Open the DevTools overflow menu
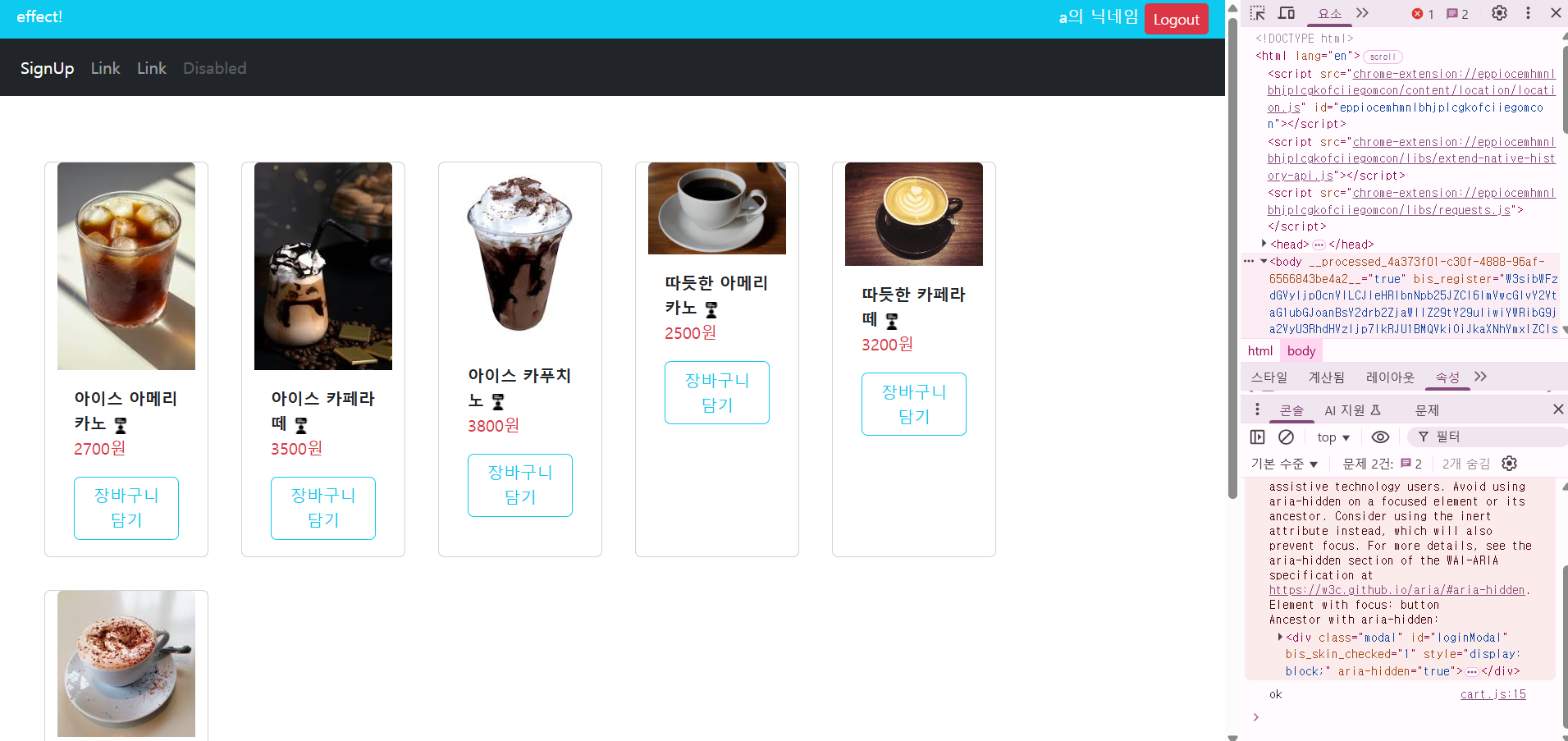Viewport: 1568px width, 741px height. pyautogui.click(x=1528, y=13)
